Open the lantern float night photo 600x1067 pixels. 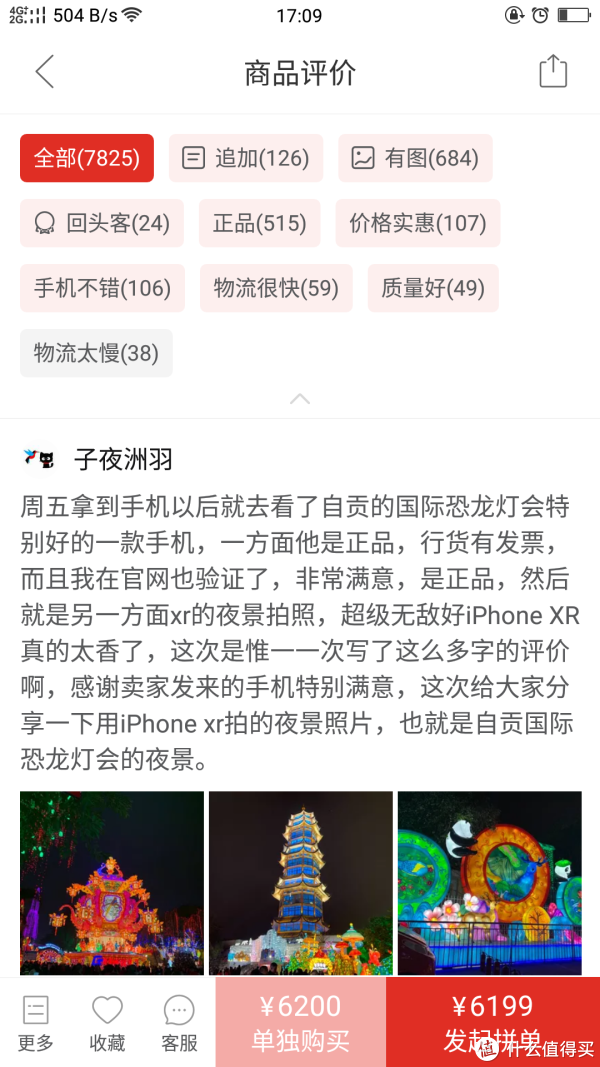[112, 882]
